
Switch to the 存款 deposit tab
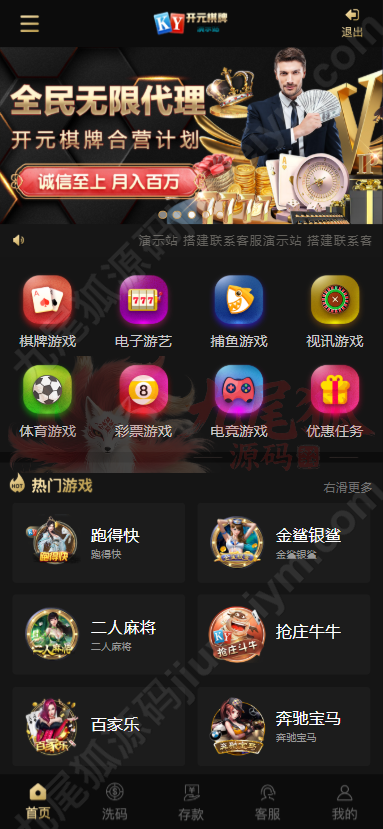pos(191,802)
